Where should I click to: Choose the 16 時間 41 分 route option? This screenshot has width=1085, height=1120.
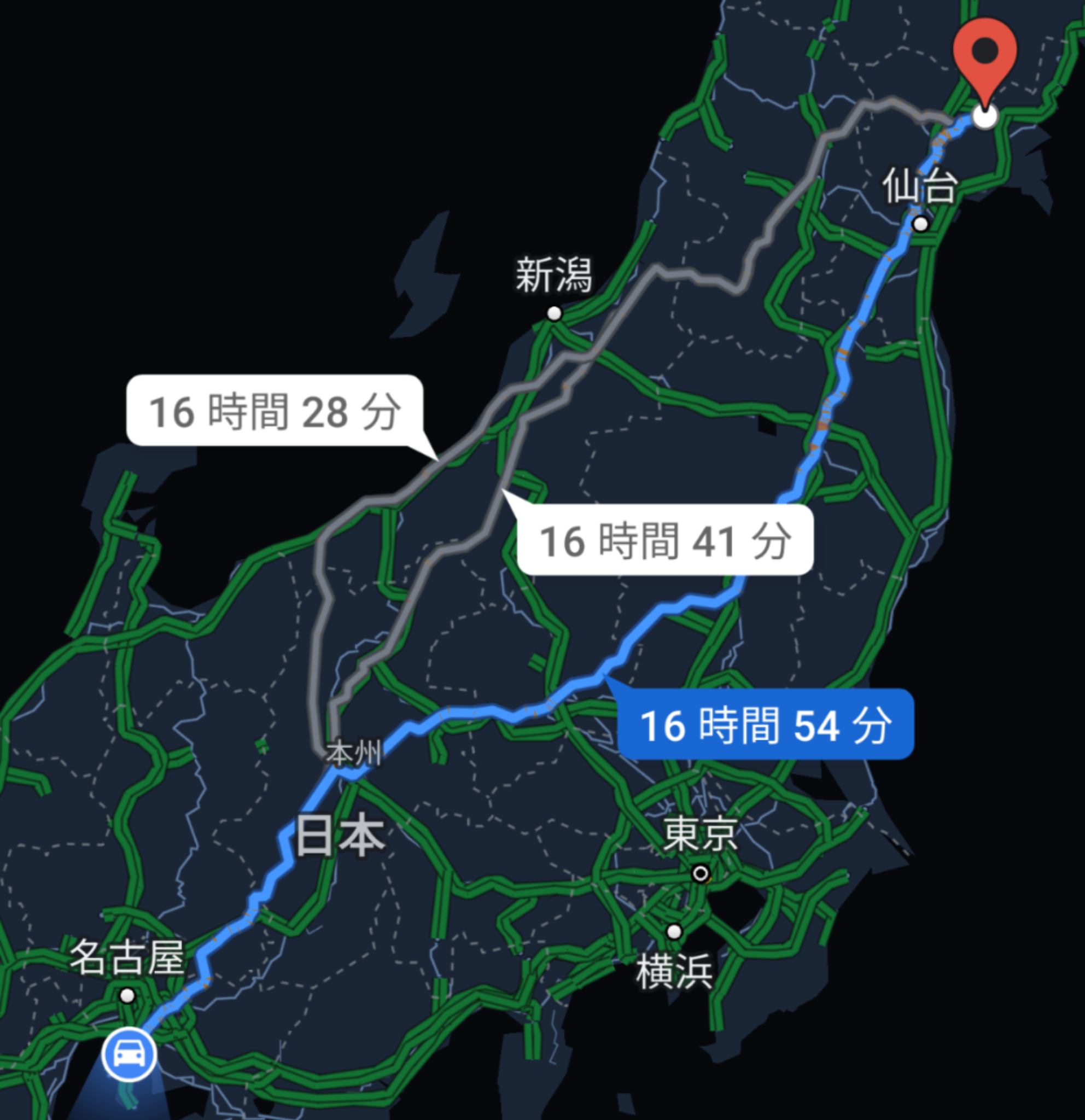(664, 540)
